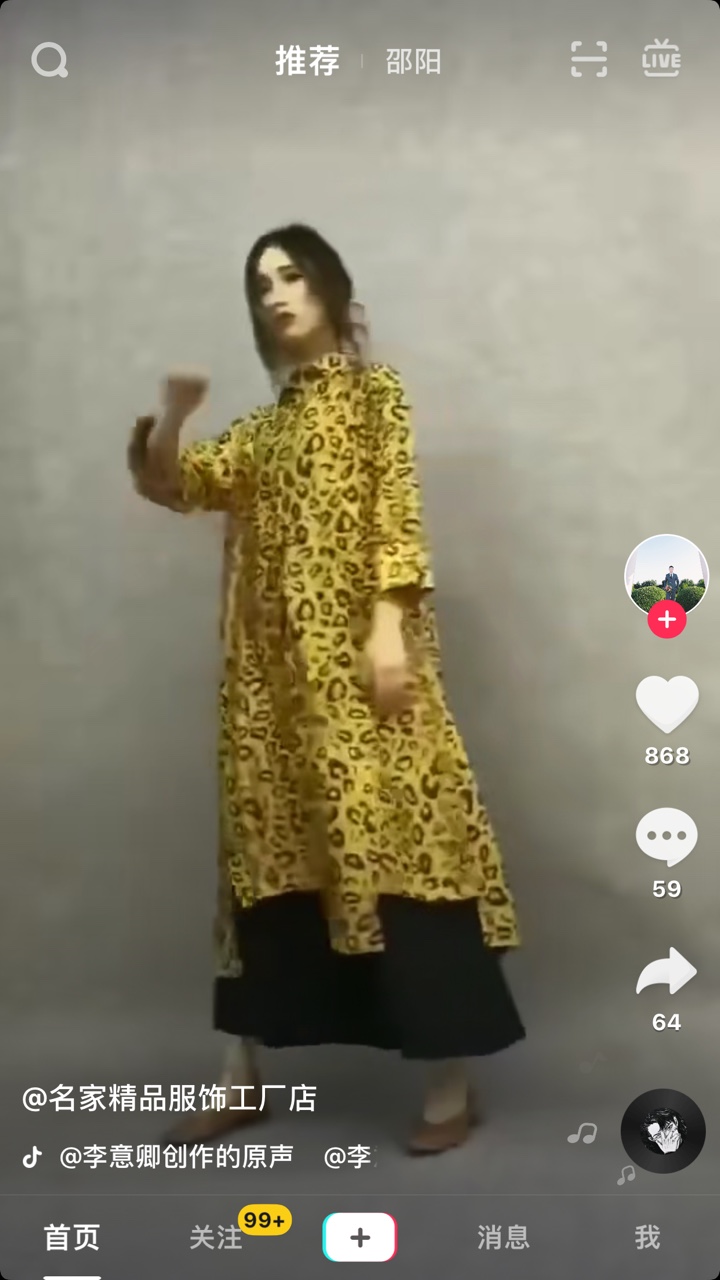Follow the creator with the plus badge

click(667, 620)
